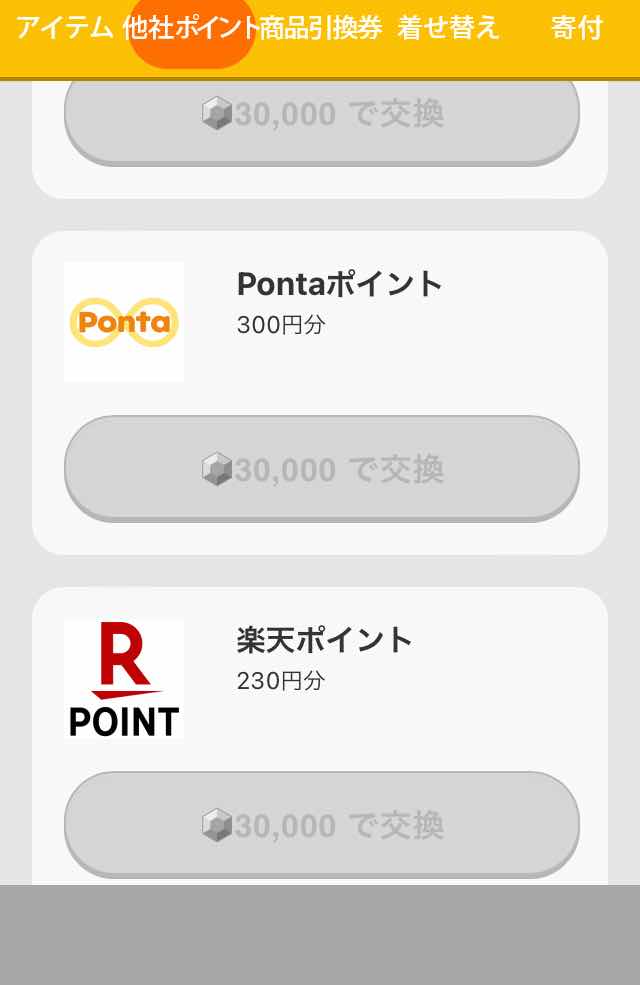Show the 寄付 tab
The height and width of the screenshot is (985, 640).
pos(577,28)
